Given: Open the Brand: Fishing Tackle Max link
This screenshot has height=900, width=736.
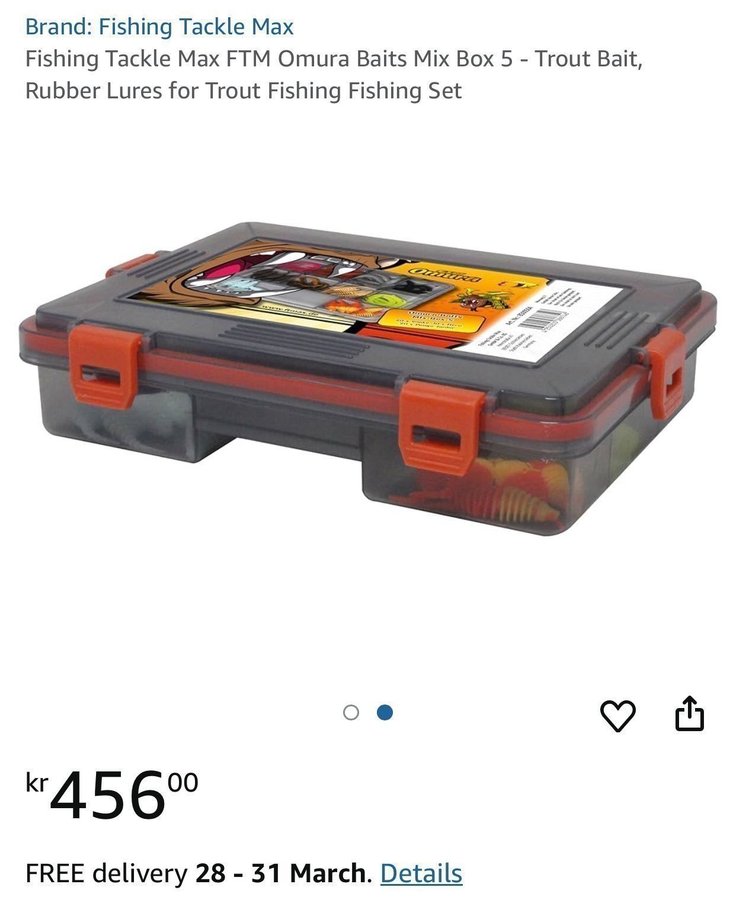Looking at the screenshot, I should coord(159,26).
